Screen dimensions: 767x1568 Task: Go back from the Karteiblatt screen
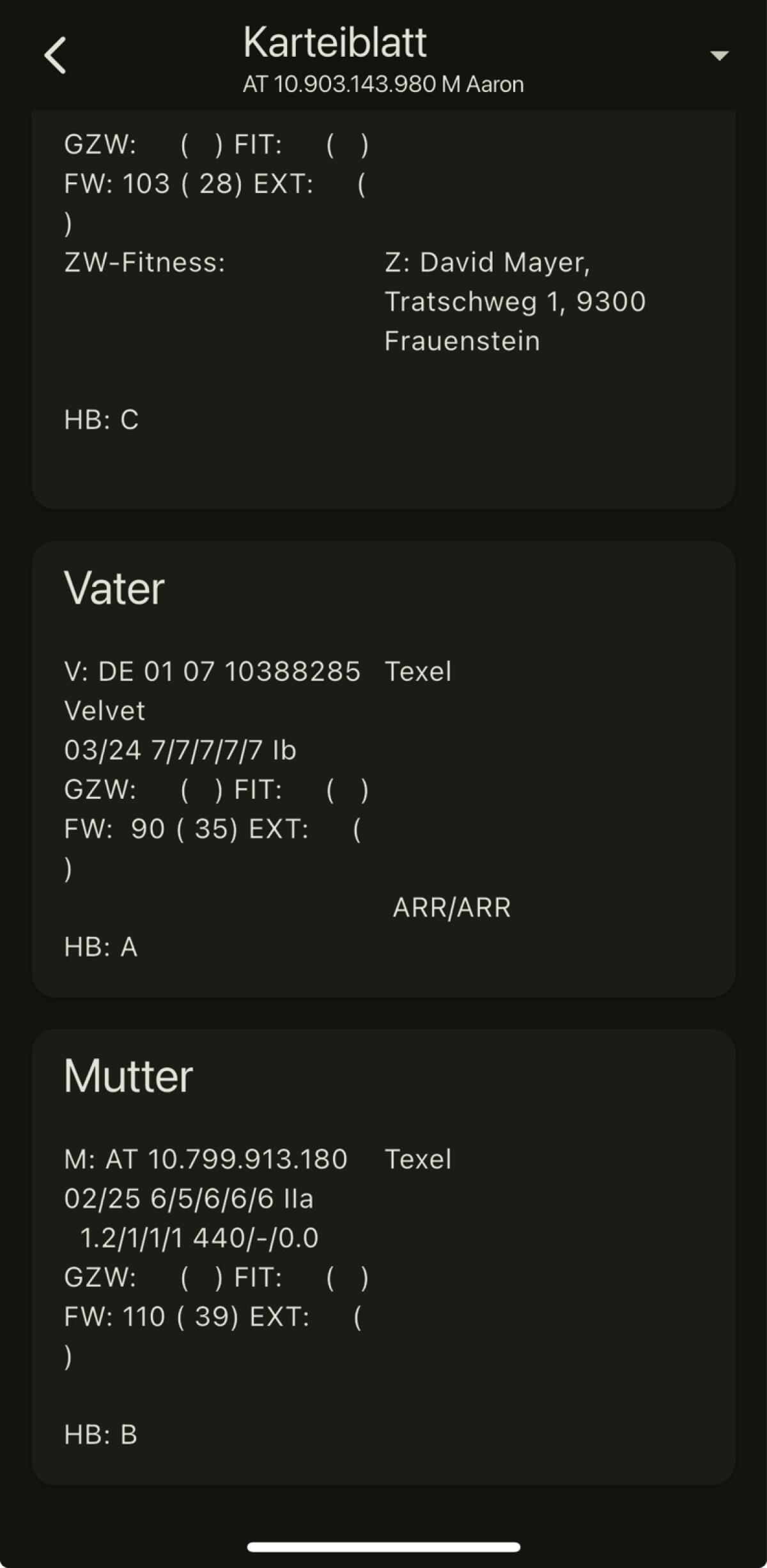click(x=55, y=55)
